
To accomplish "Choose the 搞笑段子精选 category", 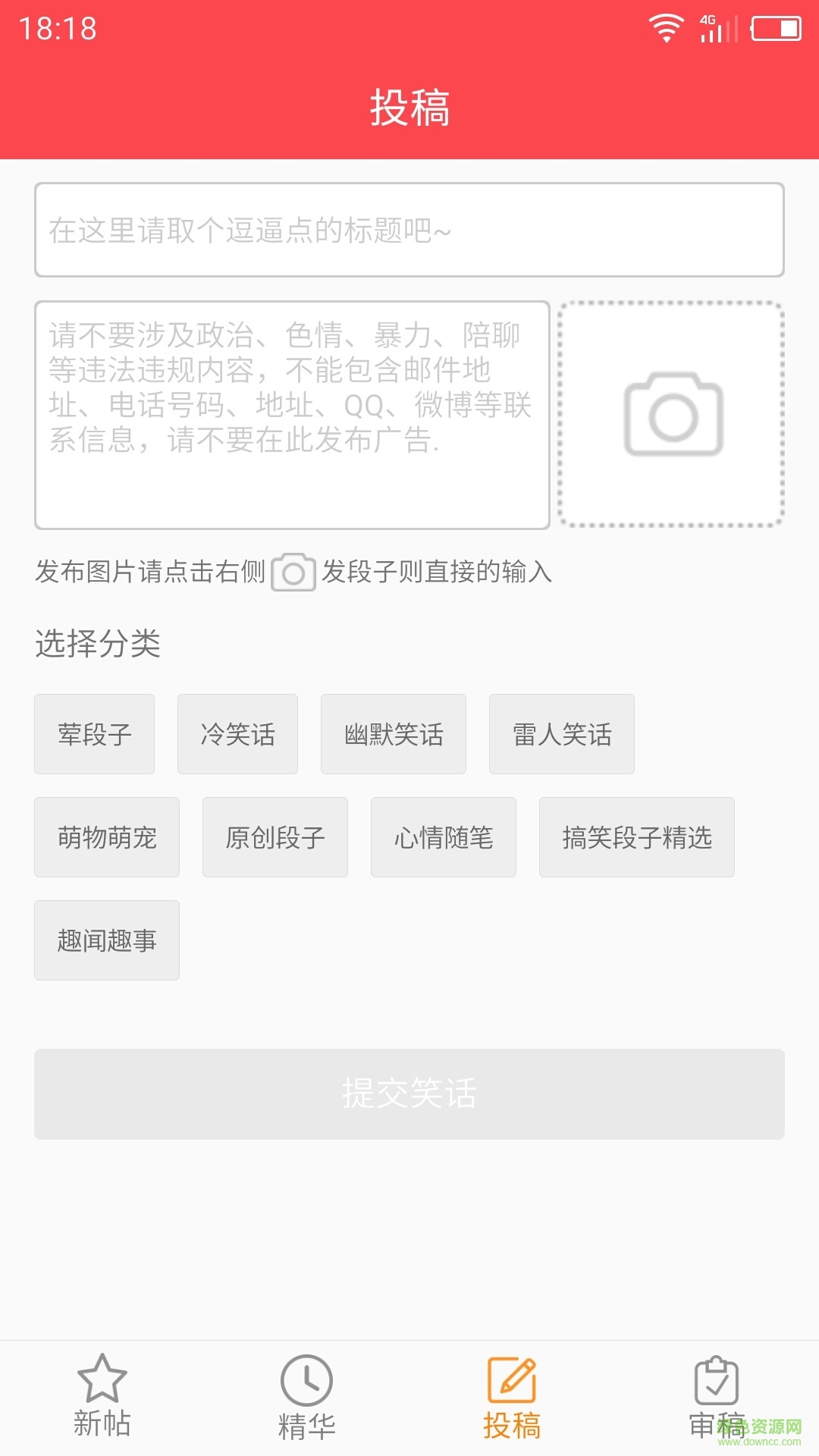I will 637,837.
